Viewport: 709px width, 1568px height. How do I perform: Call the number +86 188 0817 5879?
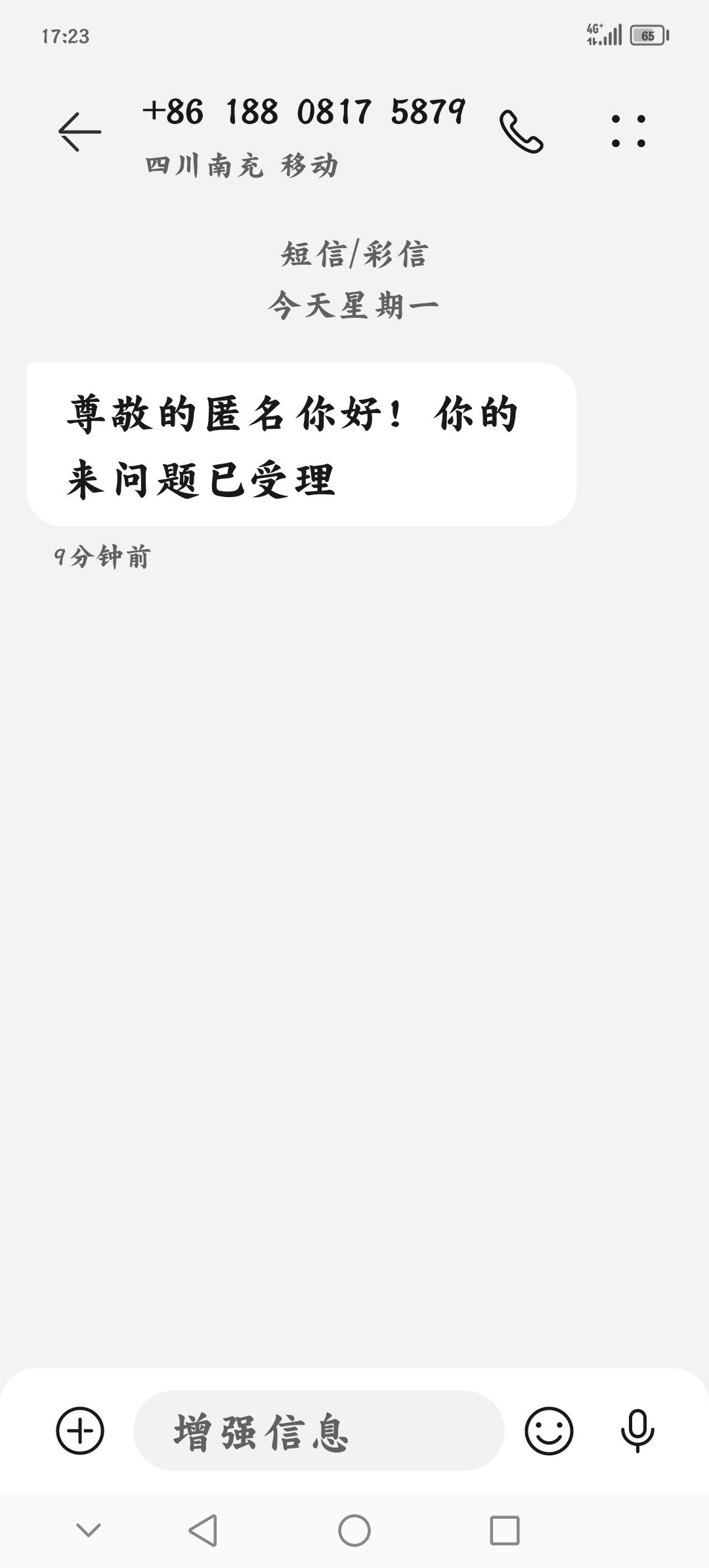pos(521,131)
